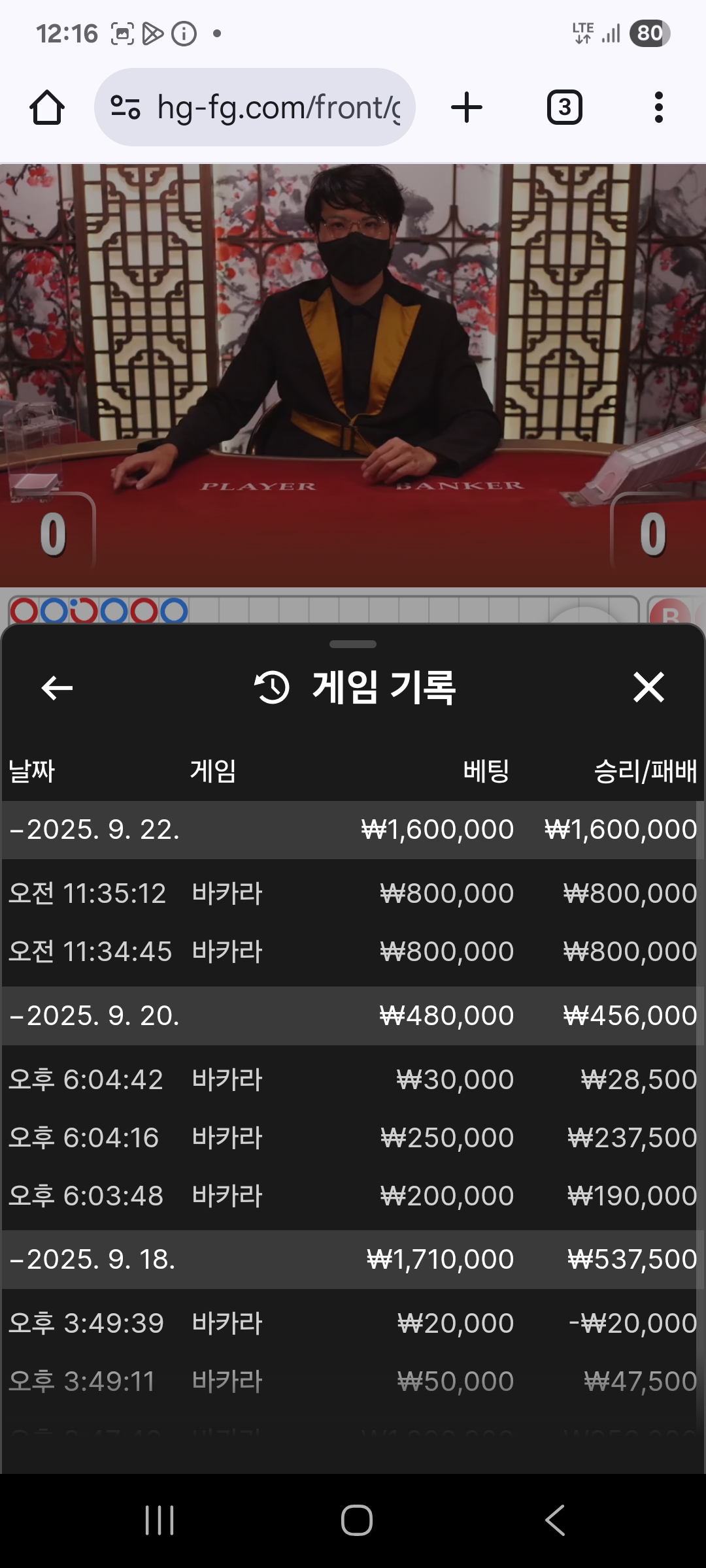This screenshot has width=706, height=1568.
Task: Open the browser home page
Action: pyautogui.click(x=47, y=107)
